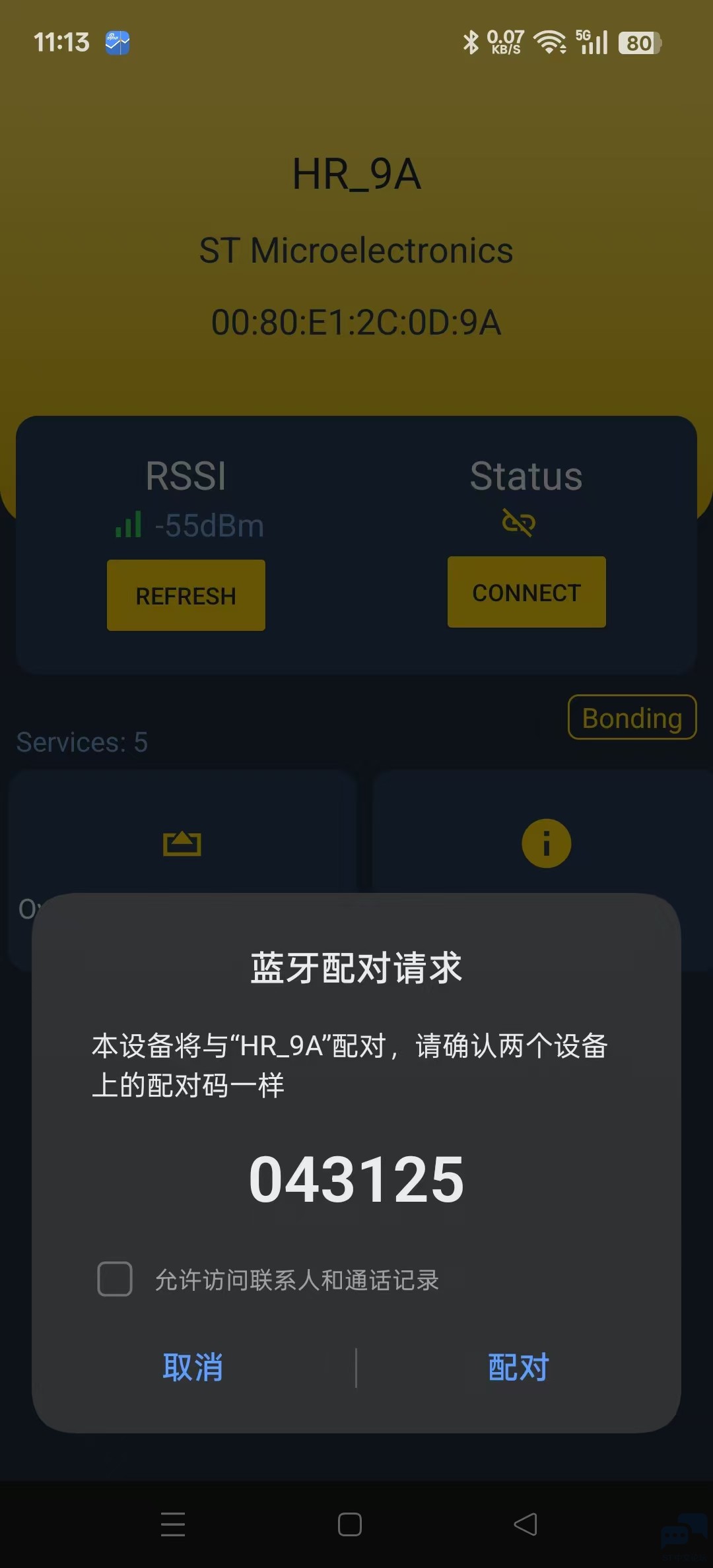Go to the home screen
Image resolution: width=713 pixels, height=1568 pixels.
coord(349,1524)
